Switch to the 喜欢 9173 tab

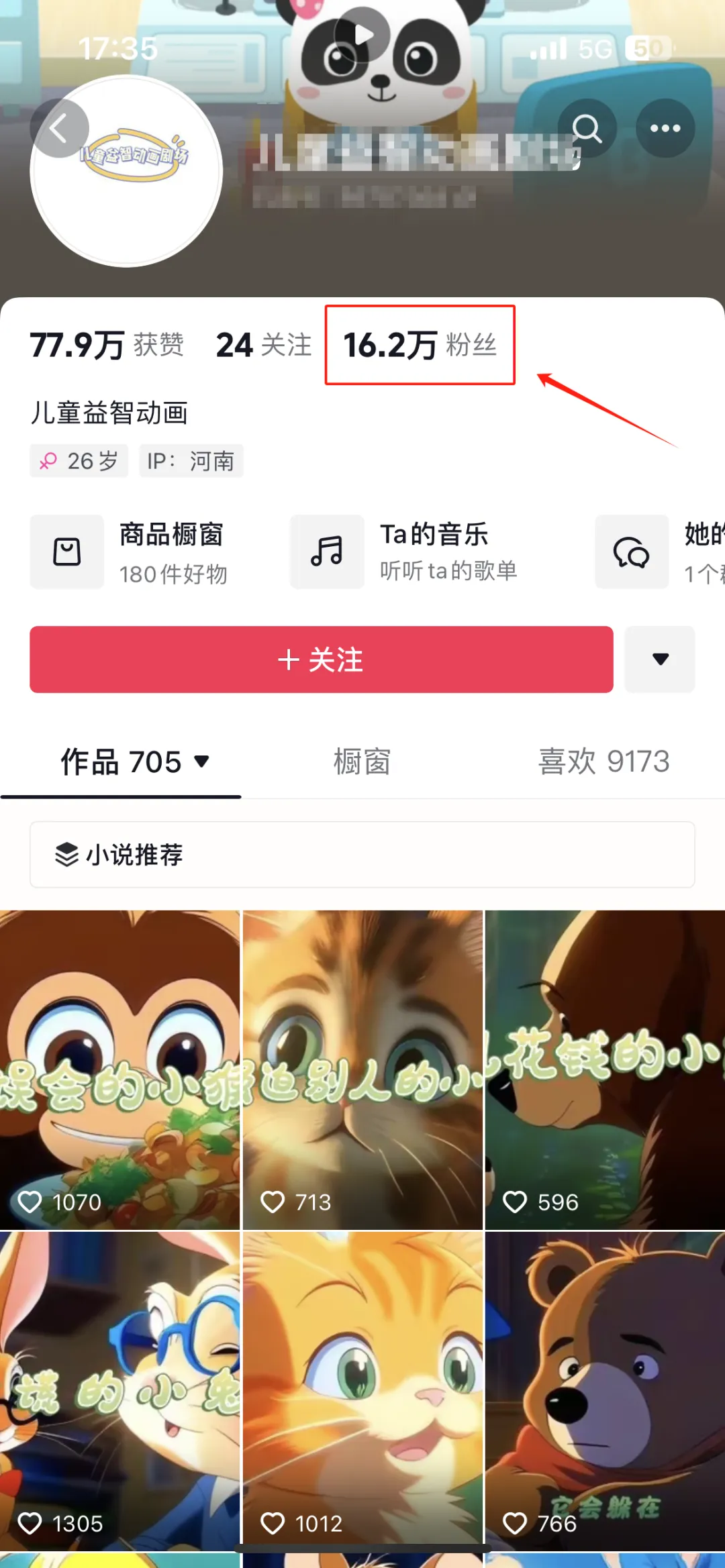(603, 762)
